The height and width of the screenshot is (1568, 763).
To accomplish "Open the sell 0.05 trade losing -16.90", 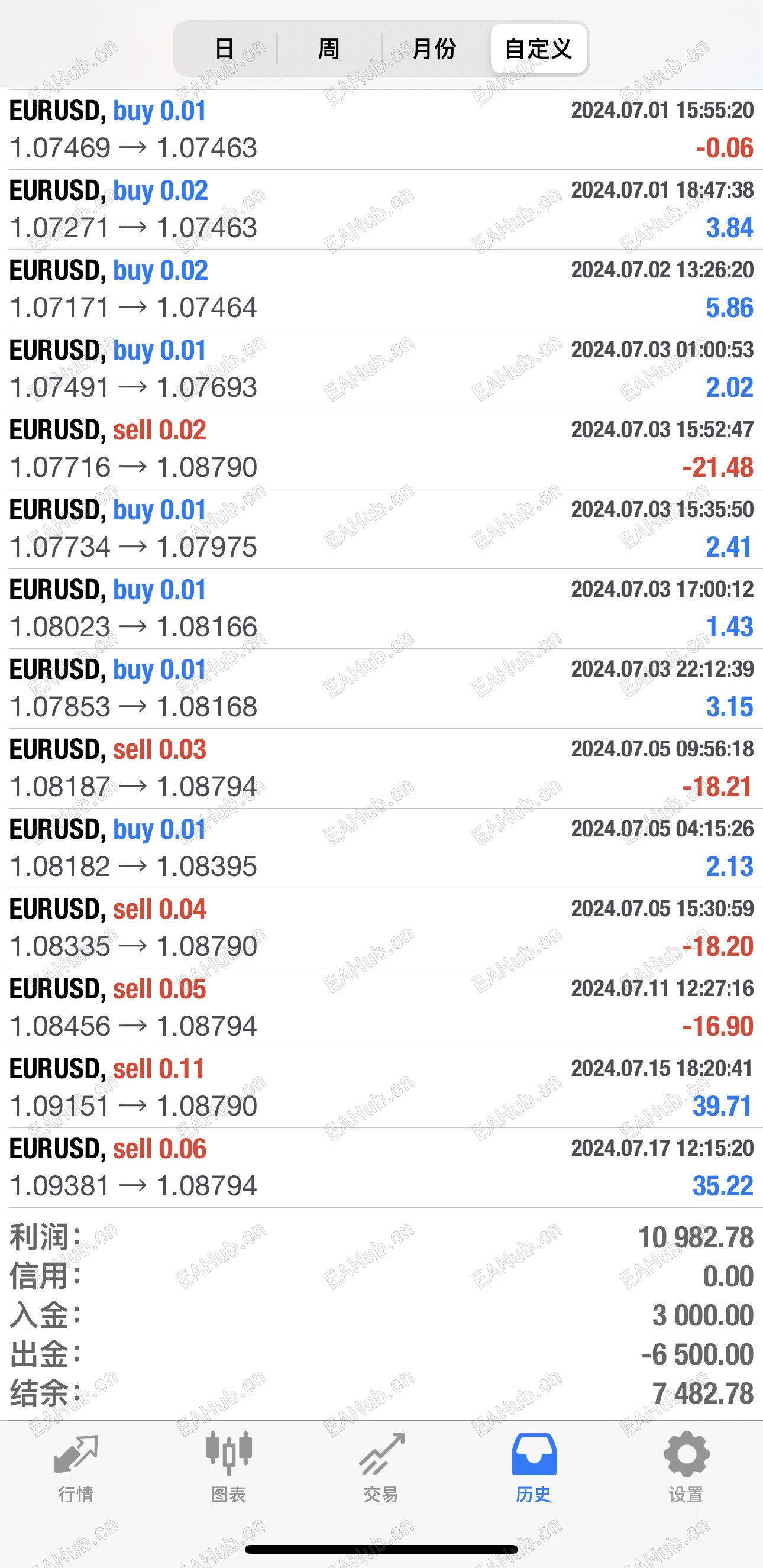I will pyautogui.click(x=381, y=1007).
